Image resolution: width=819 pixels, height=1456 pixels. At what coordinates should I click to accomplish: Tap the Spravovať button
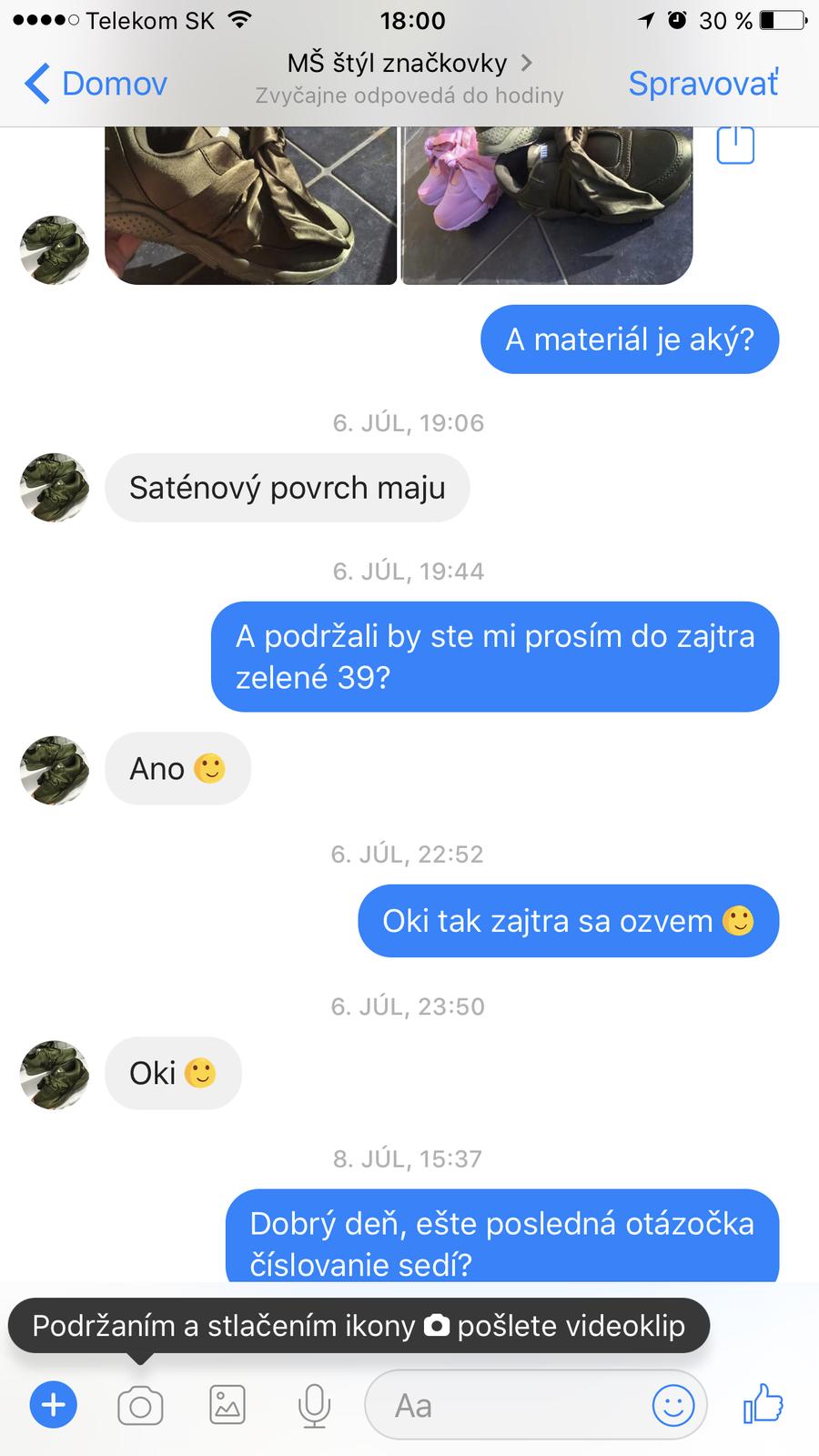[703, 84]
